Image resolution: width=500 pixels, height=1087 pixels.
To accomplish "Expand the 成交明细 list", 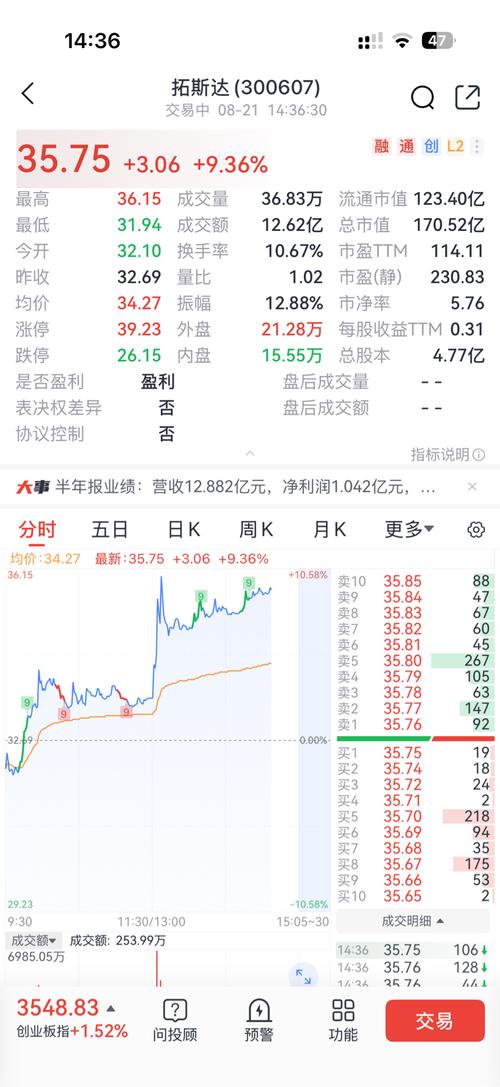I will [414, 921].
